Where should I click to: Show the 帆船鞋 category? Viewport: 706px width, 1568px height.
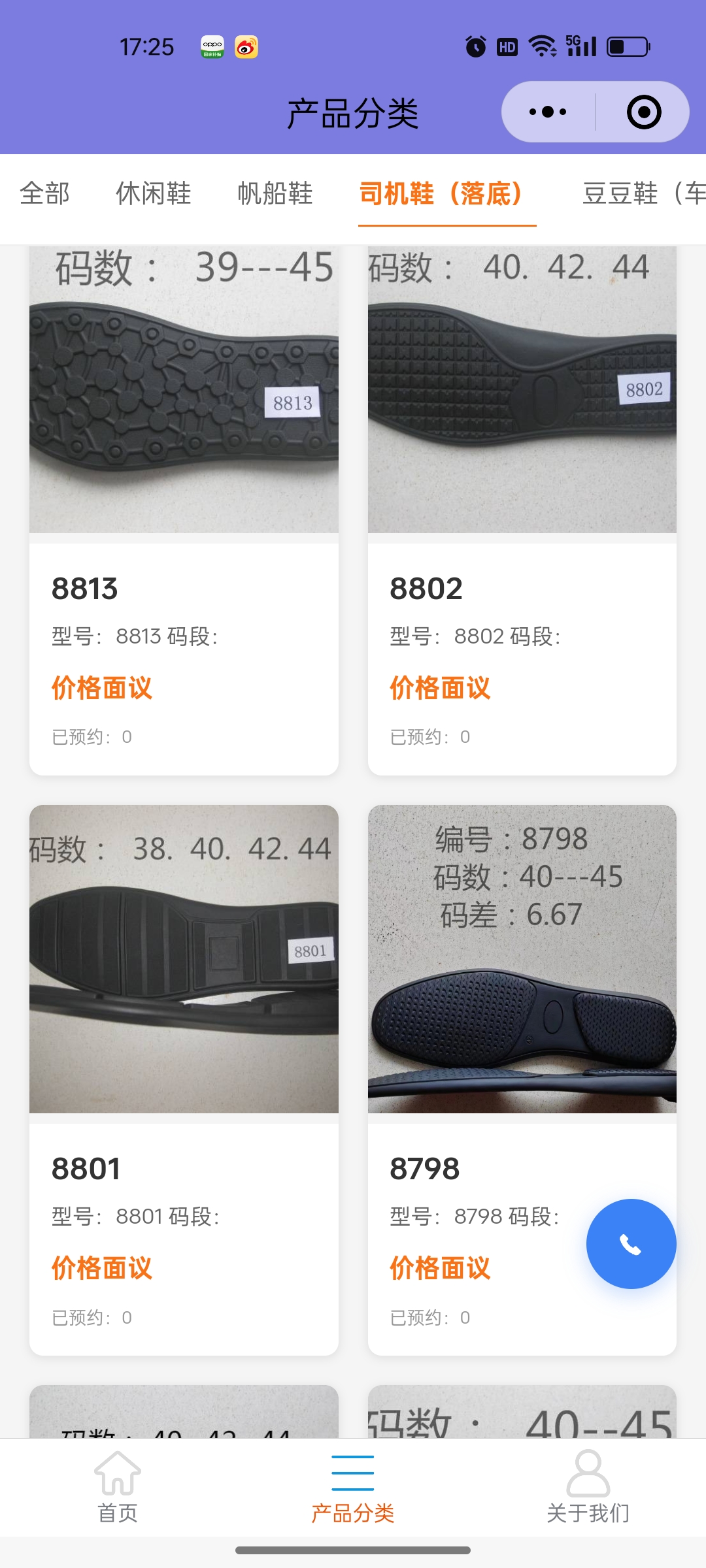275,193
